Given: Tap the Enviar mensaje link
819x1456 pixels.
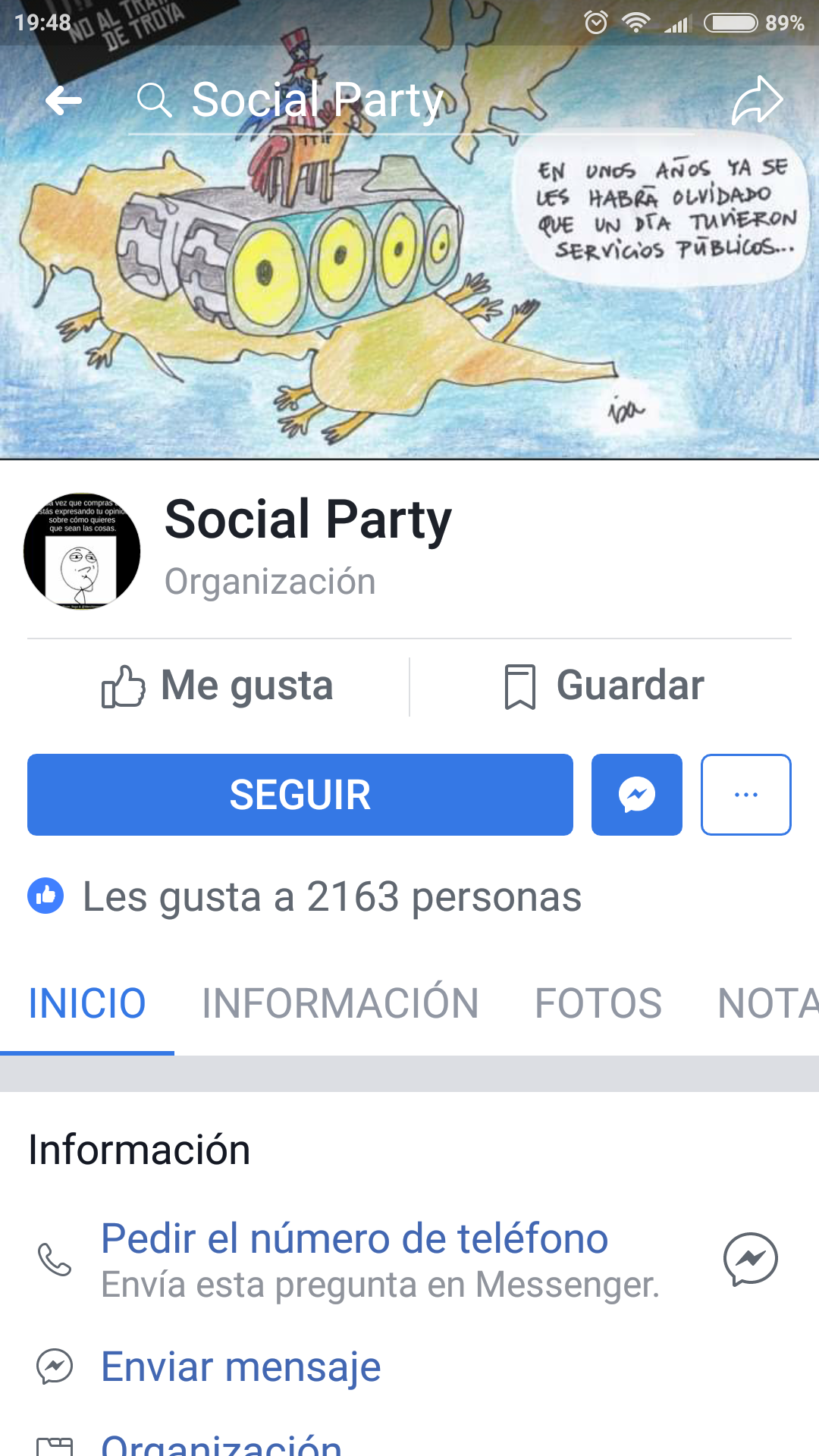Looking at the screenshot, I should coord(241,1367).
